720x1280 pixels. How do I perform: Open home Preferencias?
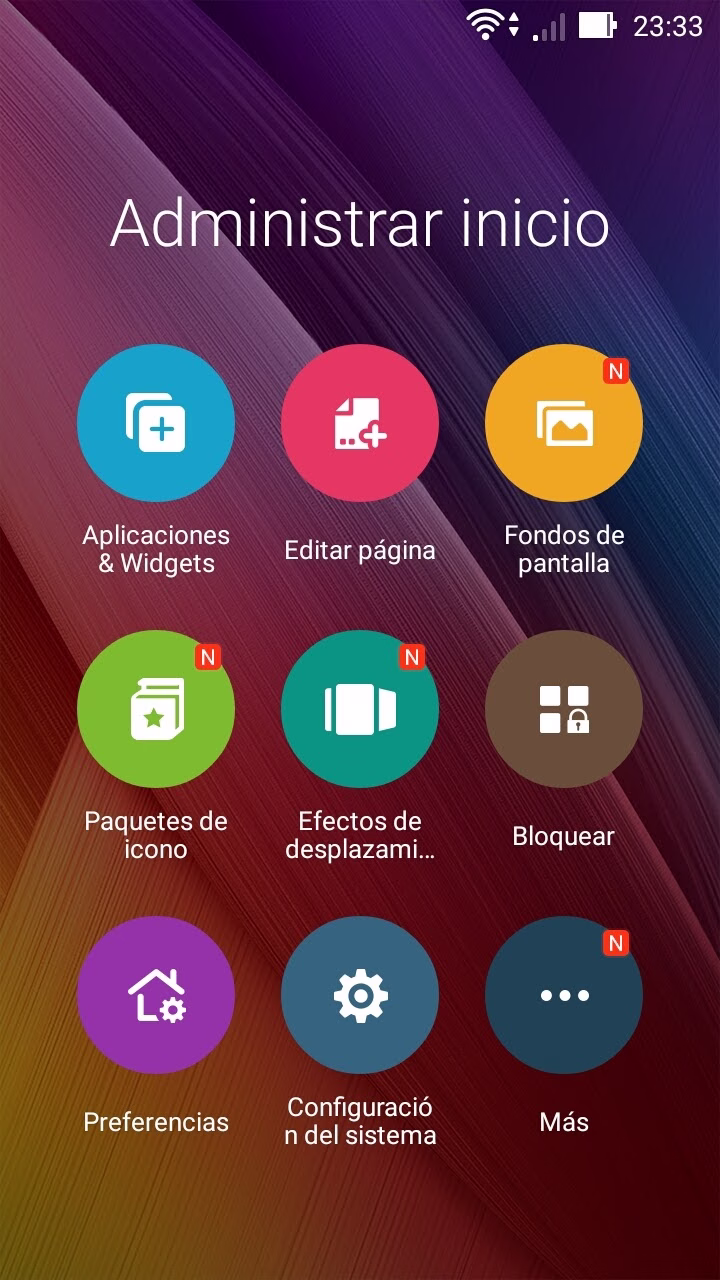point(156,995)
